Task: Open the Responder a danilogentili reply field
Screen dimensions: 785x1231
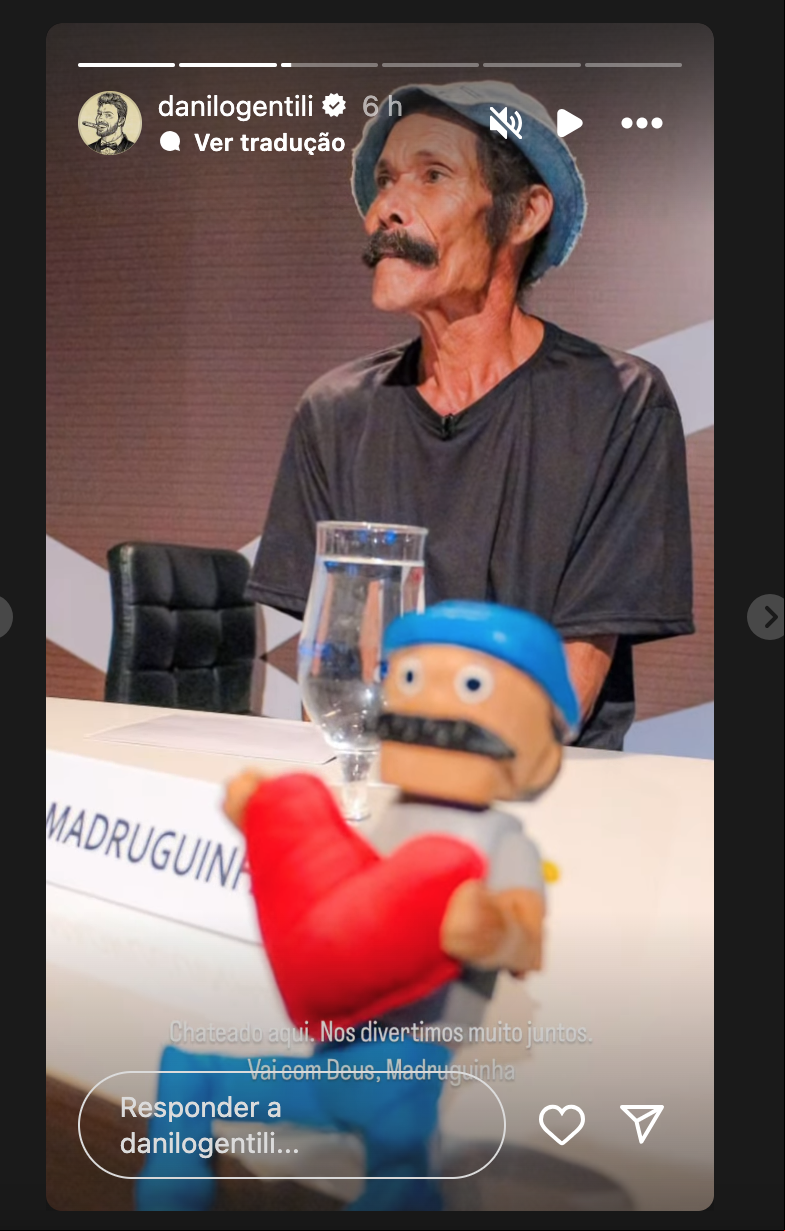Action: (x=290, y=1124)
